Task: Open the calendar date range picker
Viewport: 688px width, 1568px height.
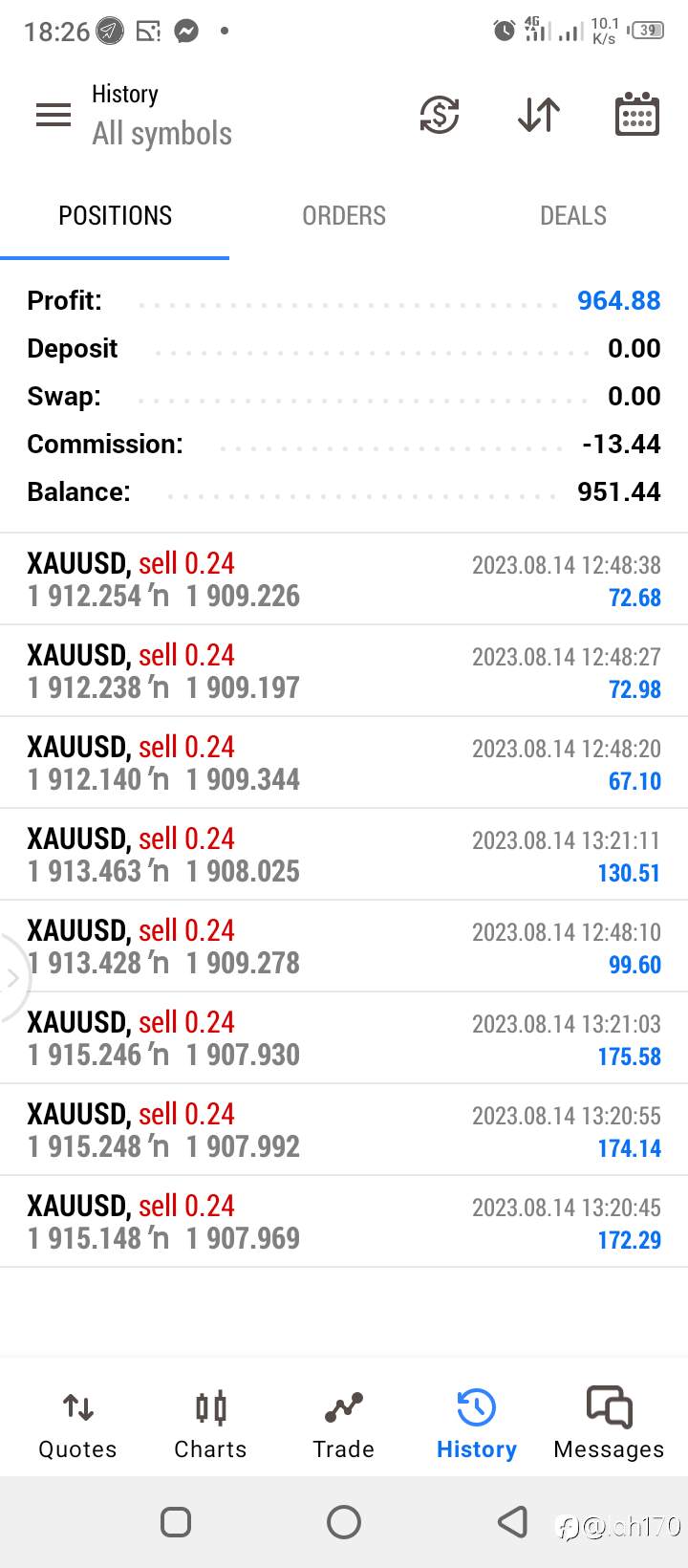Action: (x=636, y=115)
